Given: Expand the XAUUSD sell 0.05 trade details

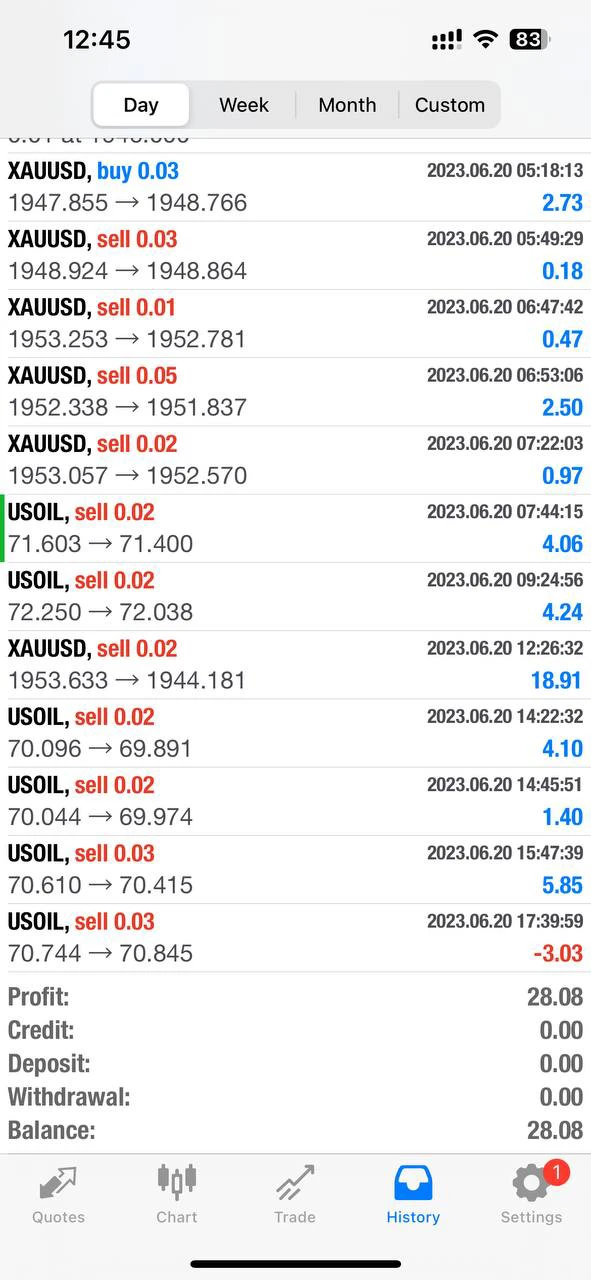Looking at the screenshot, I should 295,391.
